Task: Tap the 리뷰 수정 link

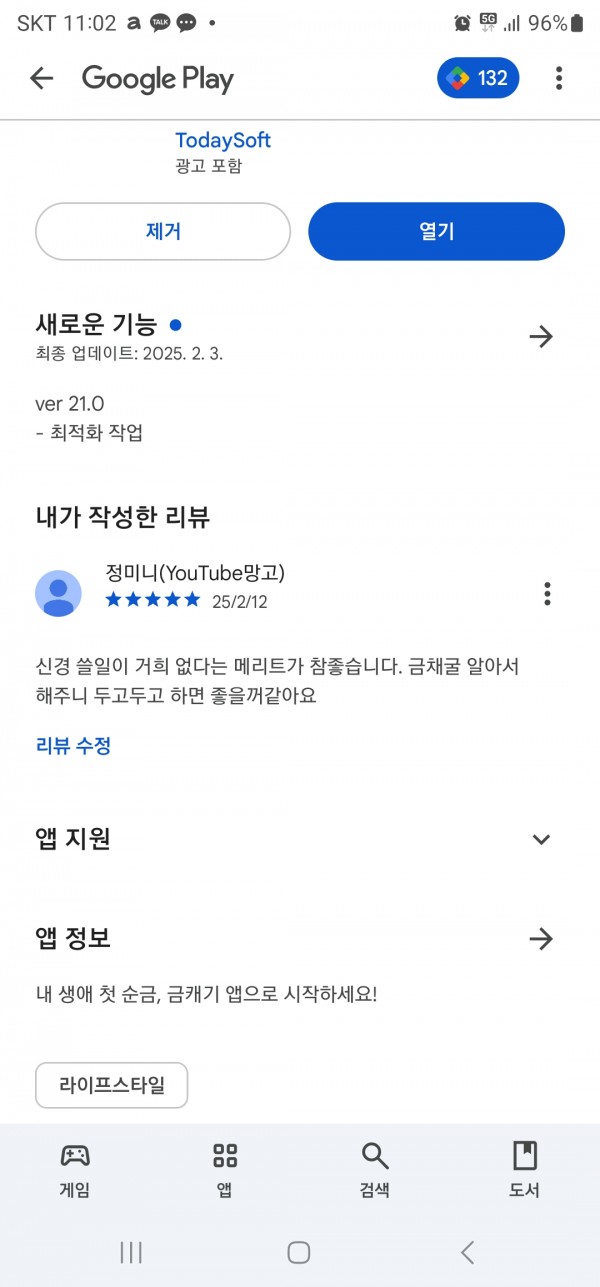Action: pyautogui.click(x=73, y=745)
